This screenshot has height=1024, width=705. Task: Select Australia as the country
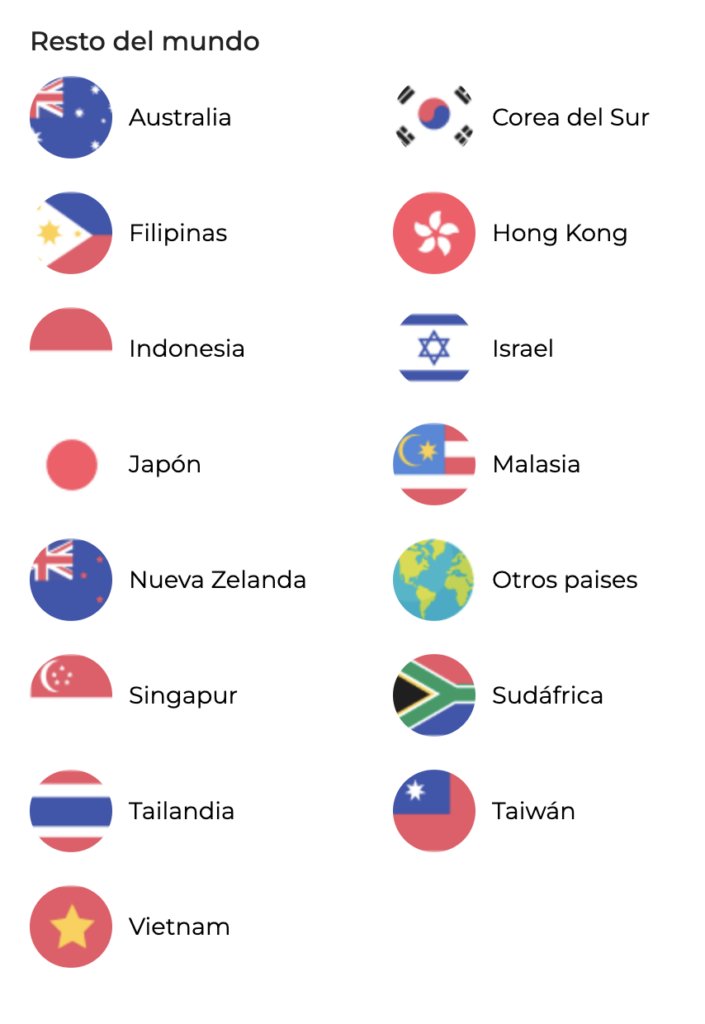tap(179, 118)
